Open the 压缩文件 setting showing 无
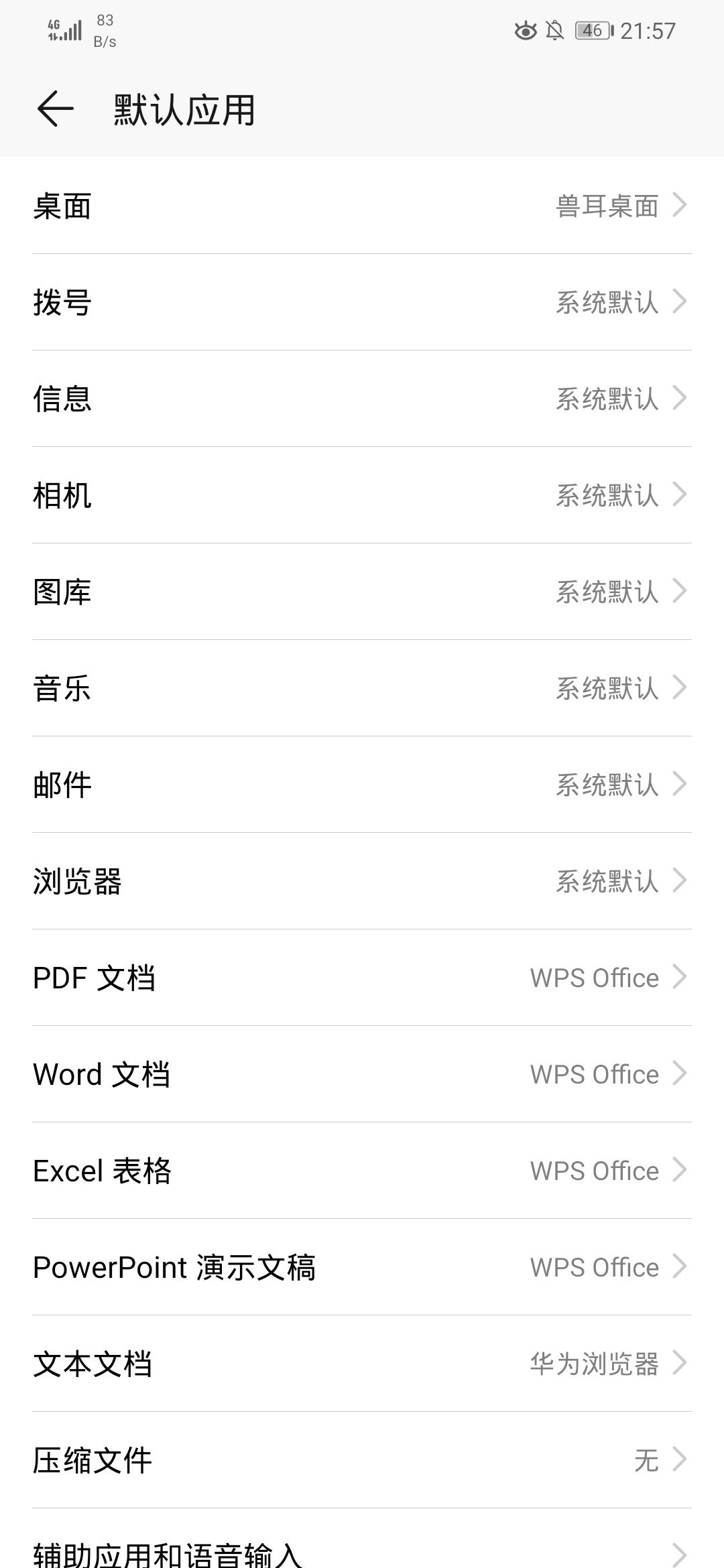 [x=362, y=1459]
